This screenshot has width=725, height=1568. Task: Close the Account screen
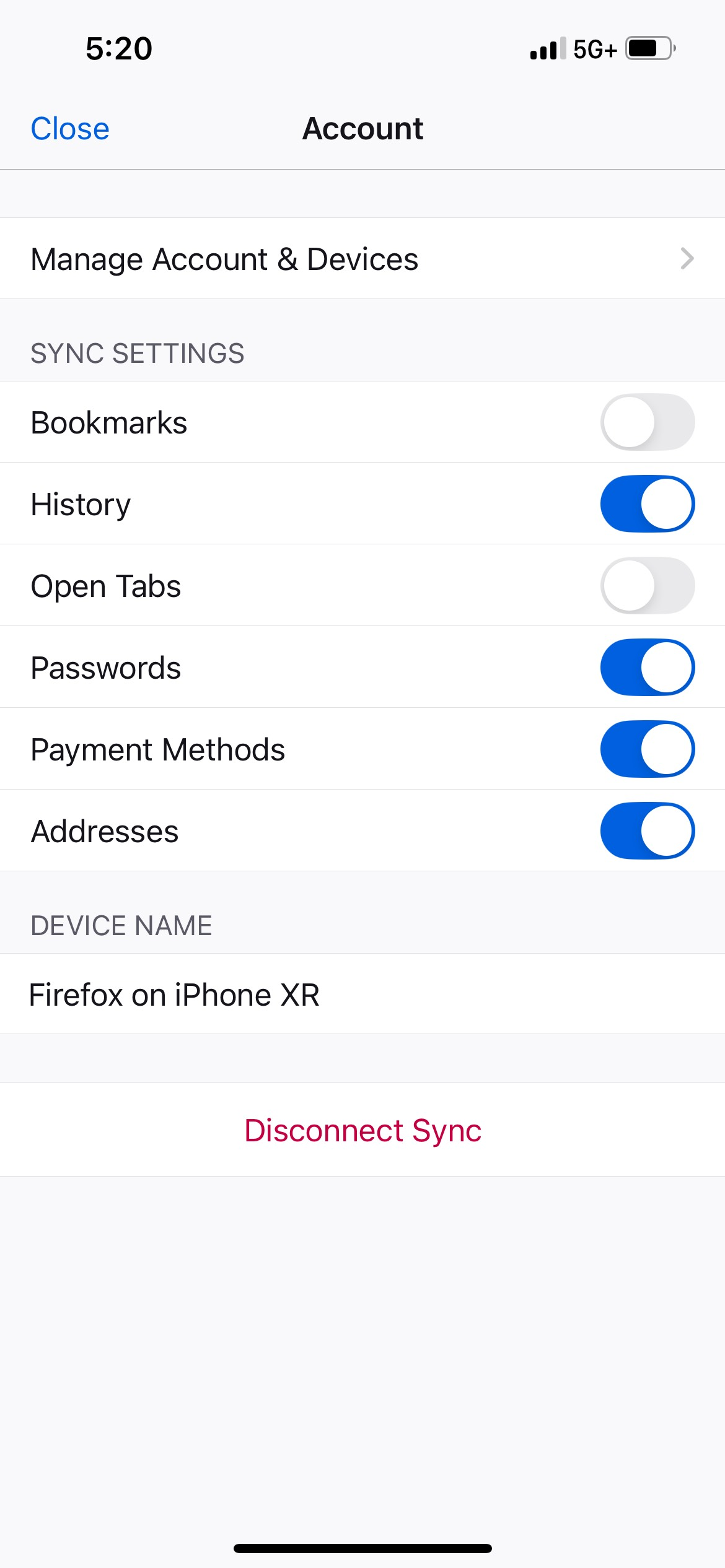(70, 129)
